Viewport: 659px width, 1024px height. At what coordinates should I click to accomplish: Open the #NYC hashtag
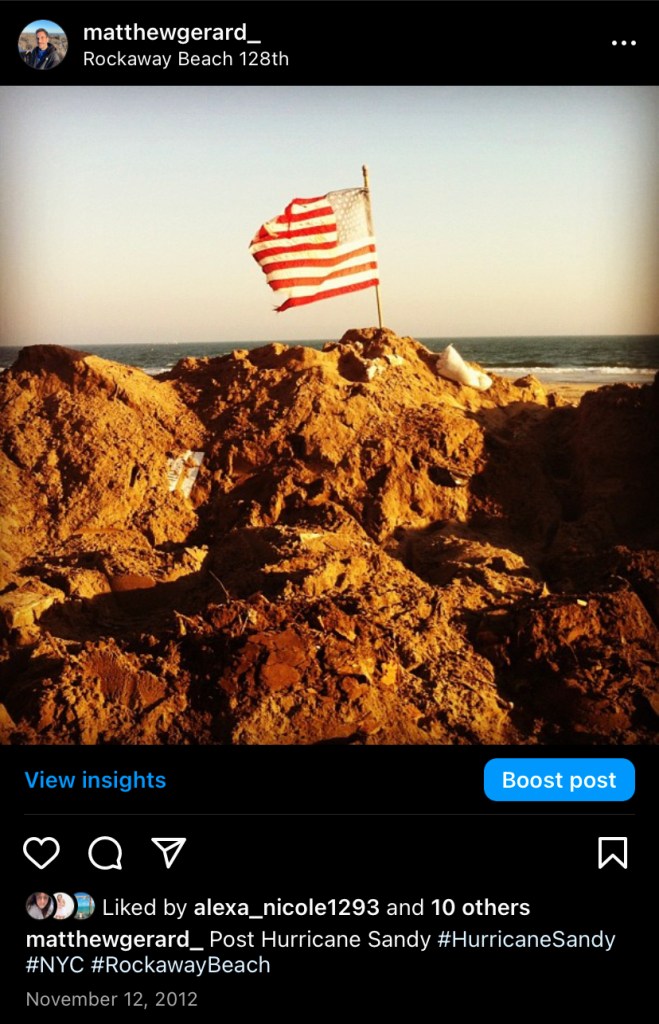[x=54, y=966]
